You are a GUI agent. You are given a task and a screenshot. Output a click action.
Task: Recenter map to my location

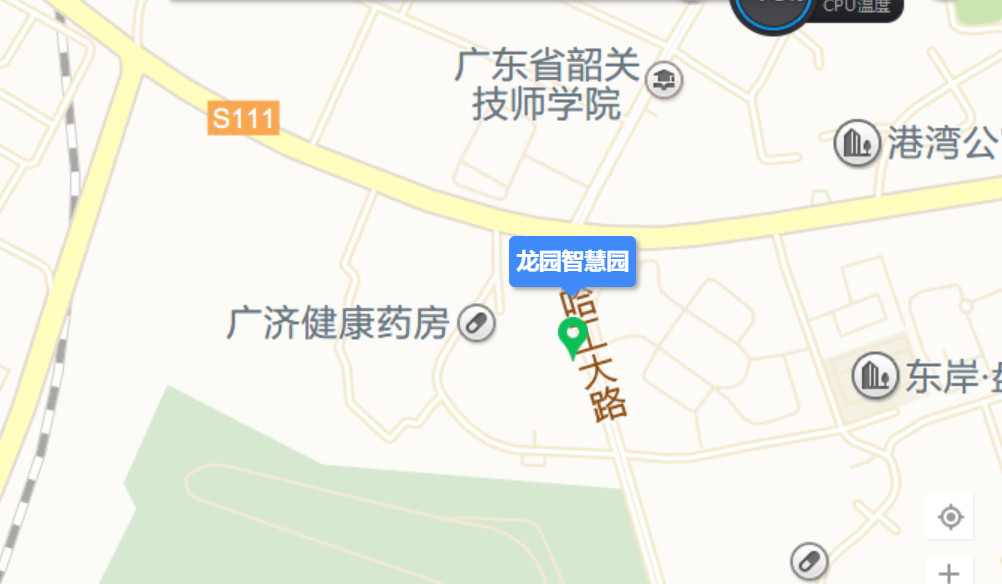click(950, 517)
